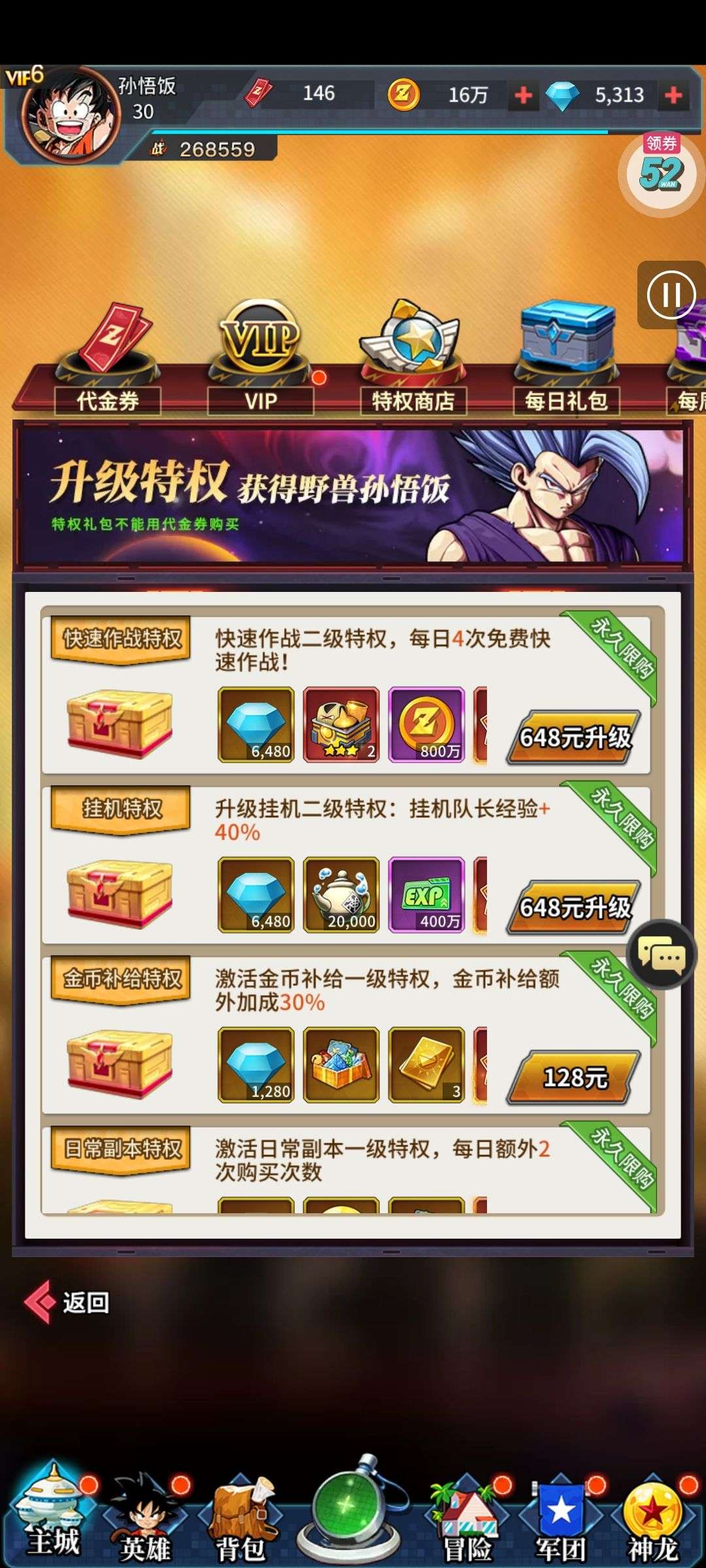Tap 648元升级 for 快速作战特权
The image size is (706, 1568).
[x=575, y=738]
